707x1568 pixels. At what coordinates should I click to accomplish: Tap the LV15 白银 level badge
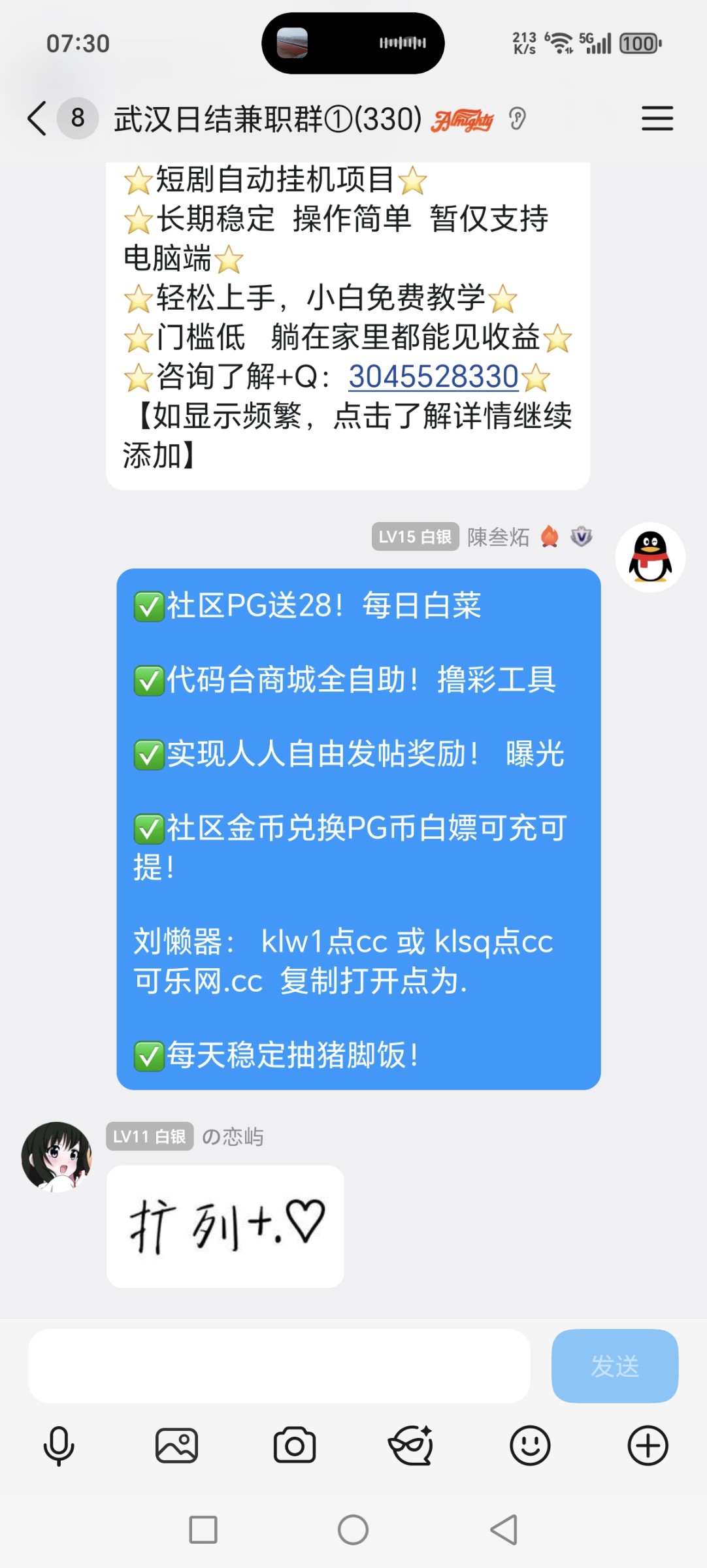tap(416, 539)
